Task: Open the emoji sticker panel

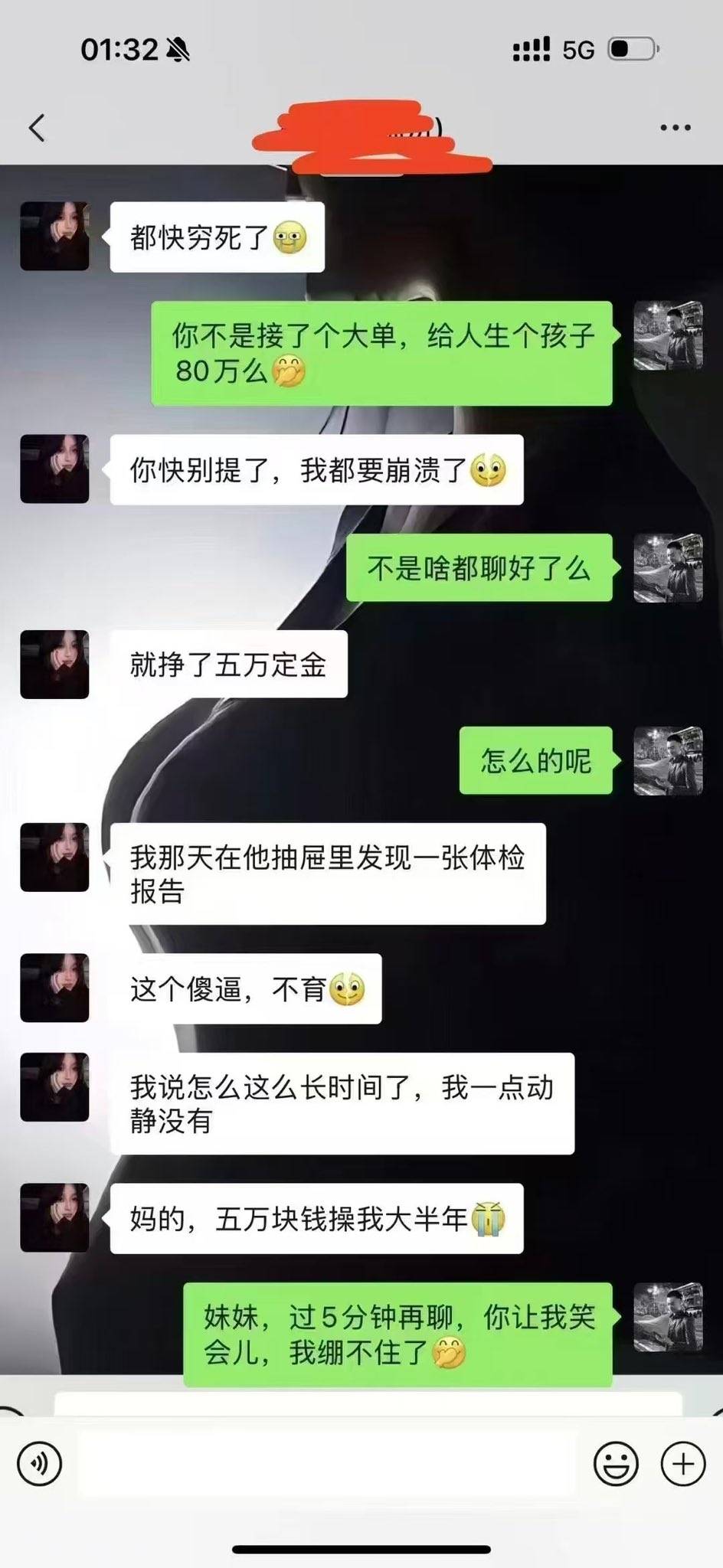Action: 616,1463
